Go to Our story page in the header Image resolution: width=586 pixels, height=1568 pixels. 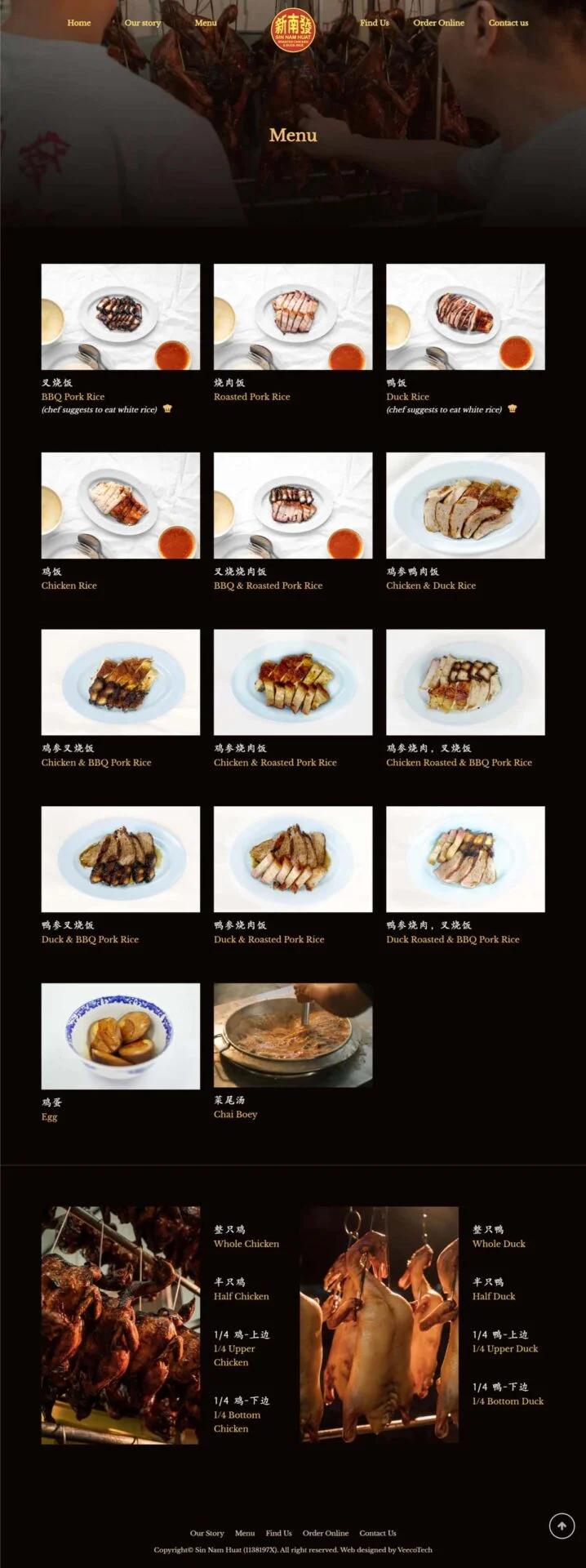[x=143, y=23]
